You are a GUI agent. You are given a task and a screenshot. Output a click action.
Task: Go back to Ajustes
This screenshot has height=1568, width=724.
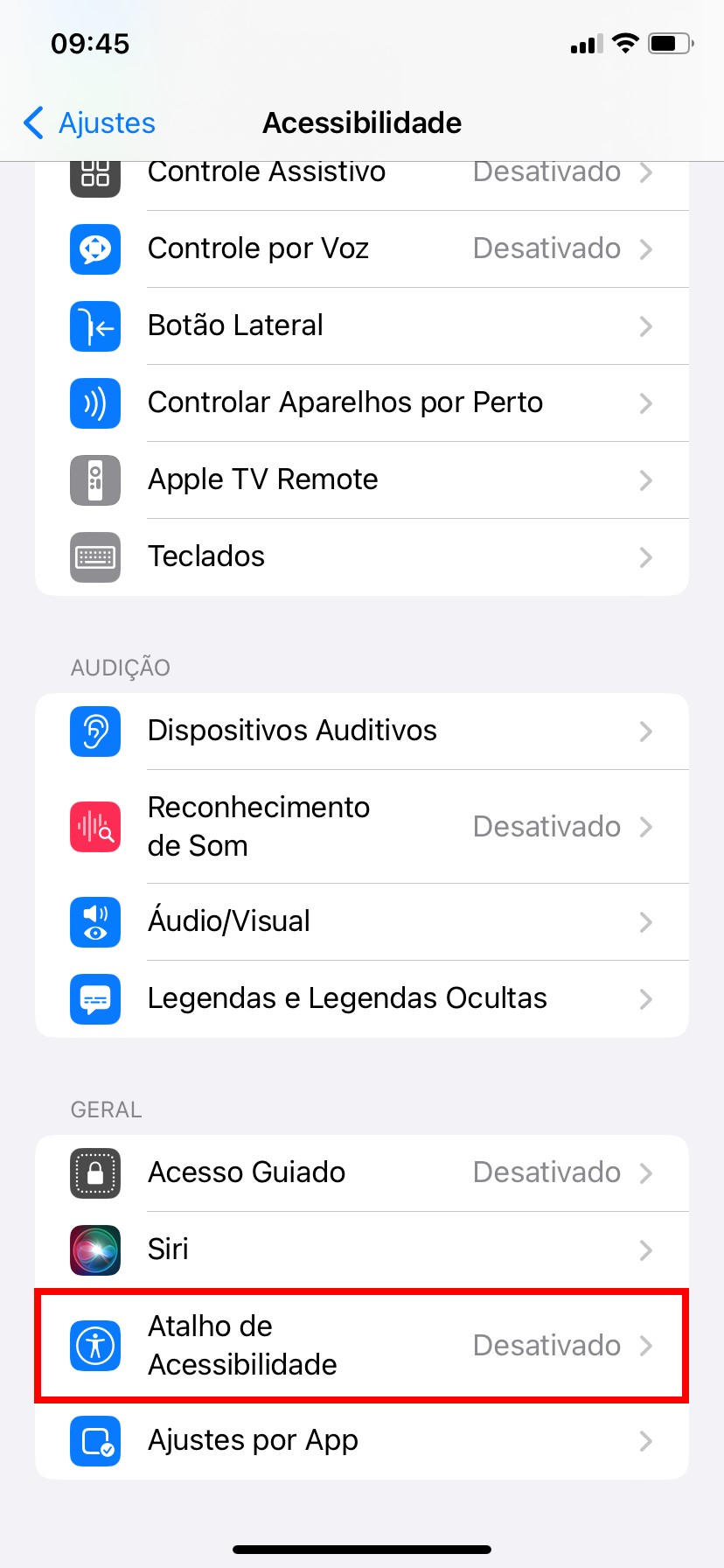[90, 123]
